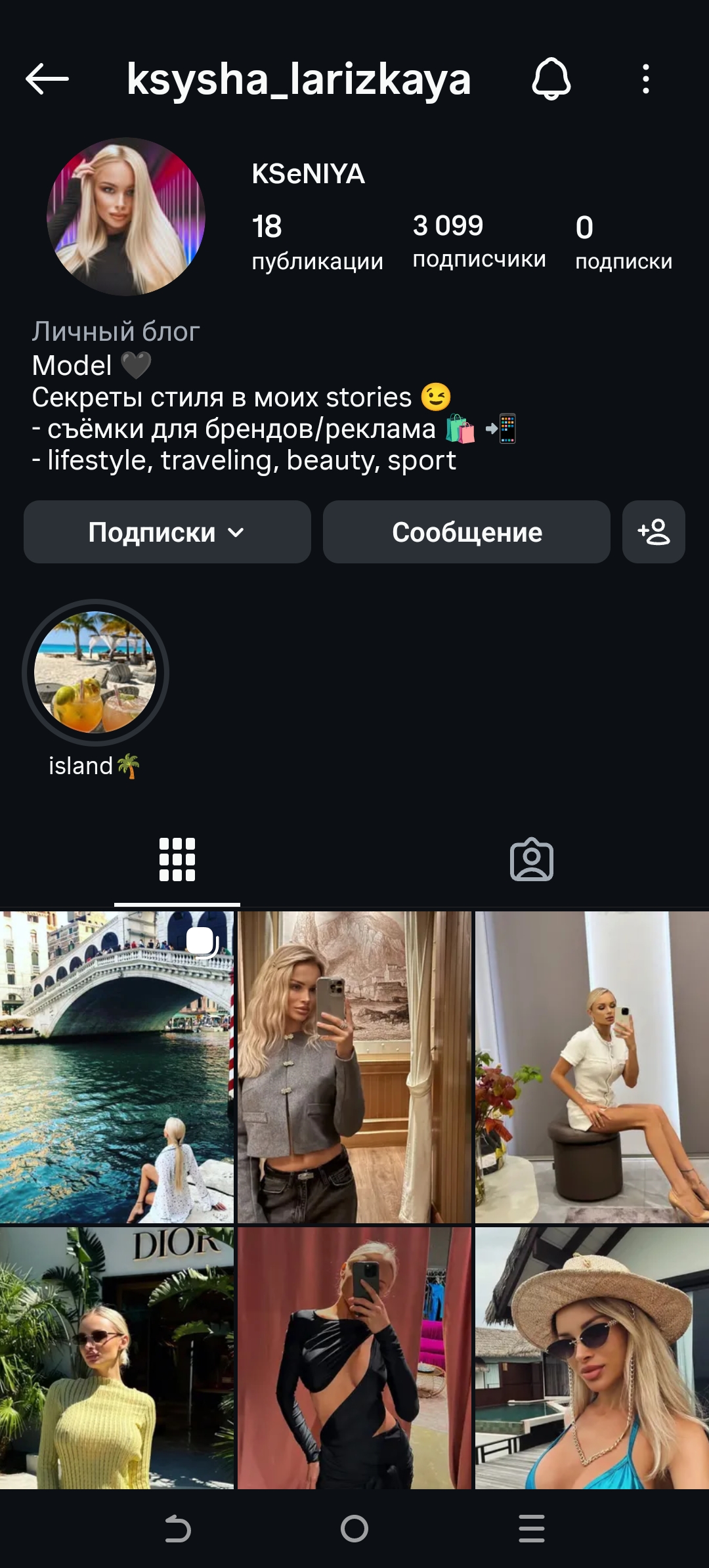Expand the Подписки dropdown button
Screen dimensions: 709x1568
pyautogui.click(x=167, y=532)
